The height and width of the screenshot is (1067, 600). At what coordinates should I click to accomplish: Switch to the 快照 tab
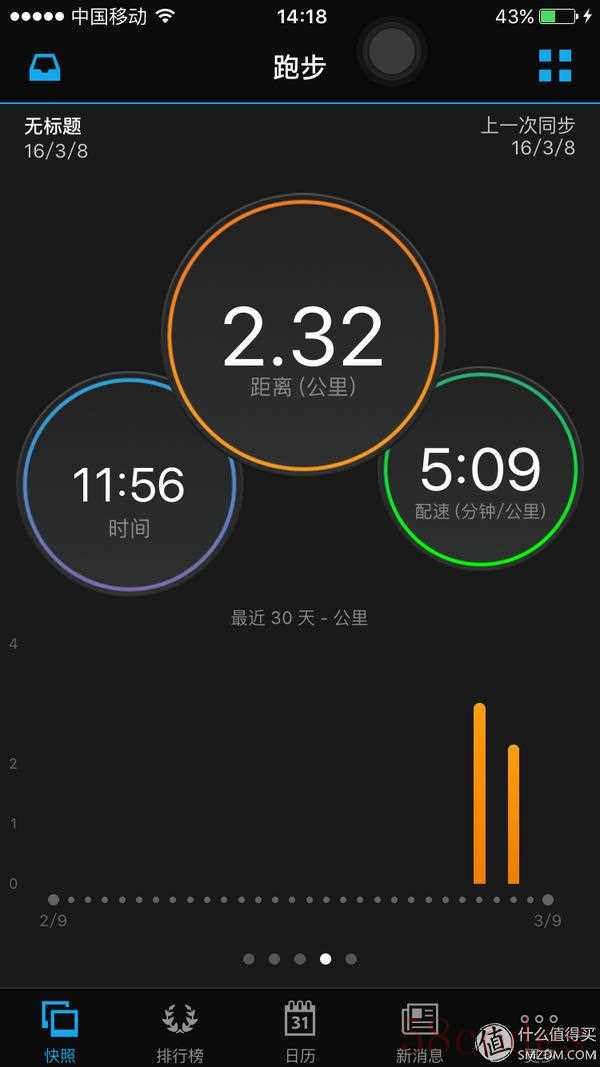coord(60,1031)
